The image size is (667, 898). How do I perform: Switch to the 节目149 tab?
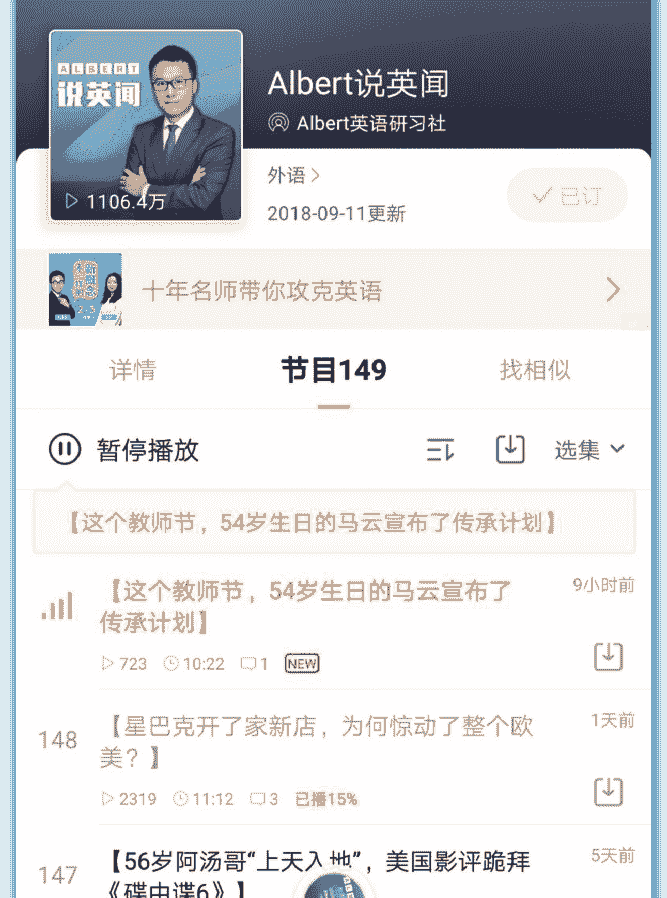333,370
